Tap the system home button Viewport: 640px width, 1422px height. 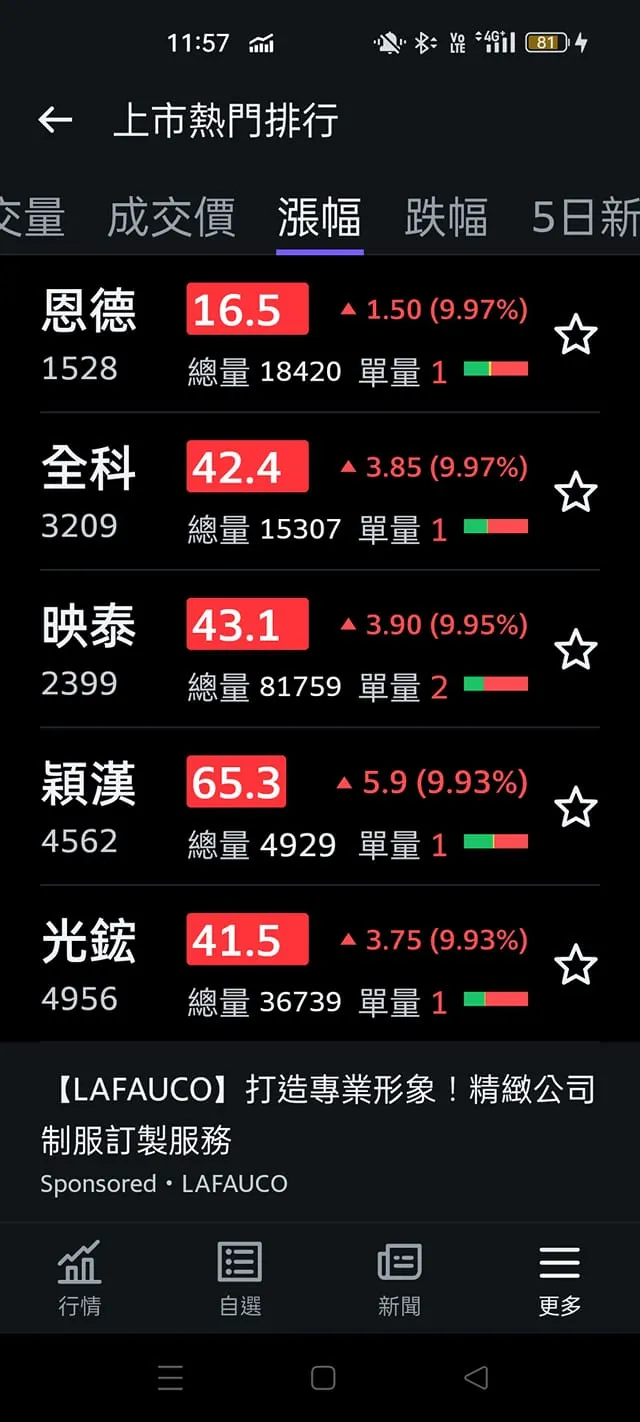pos(322,1378)
